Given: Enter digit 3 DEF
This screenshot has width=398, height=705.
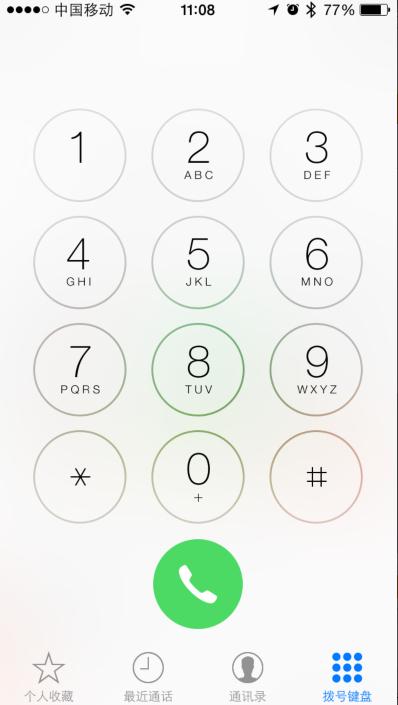Looking at the screenshot, I should 317,155.
